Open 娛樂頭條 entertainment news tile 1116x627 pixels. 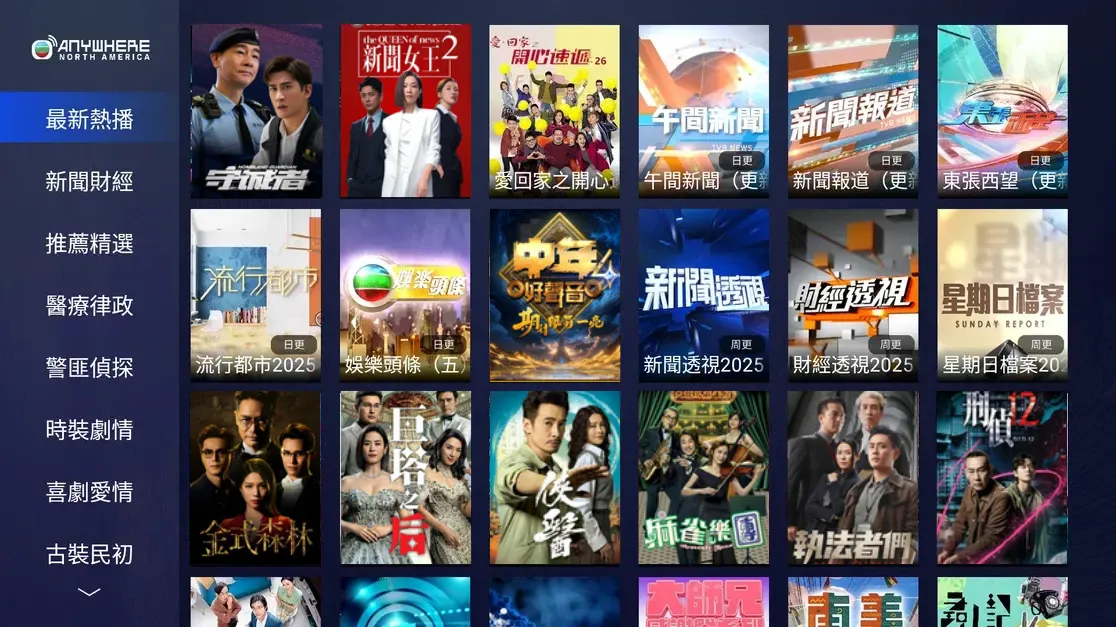pyautogui.click(x=405, y=294)
